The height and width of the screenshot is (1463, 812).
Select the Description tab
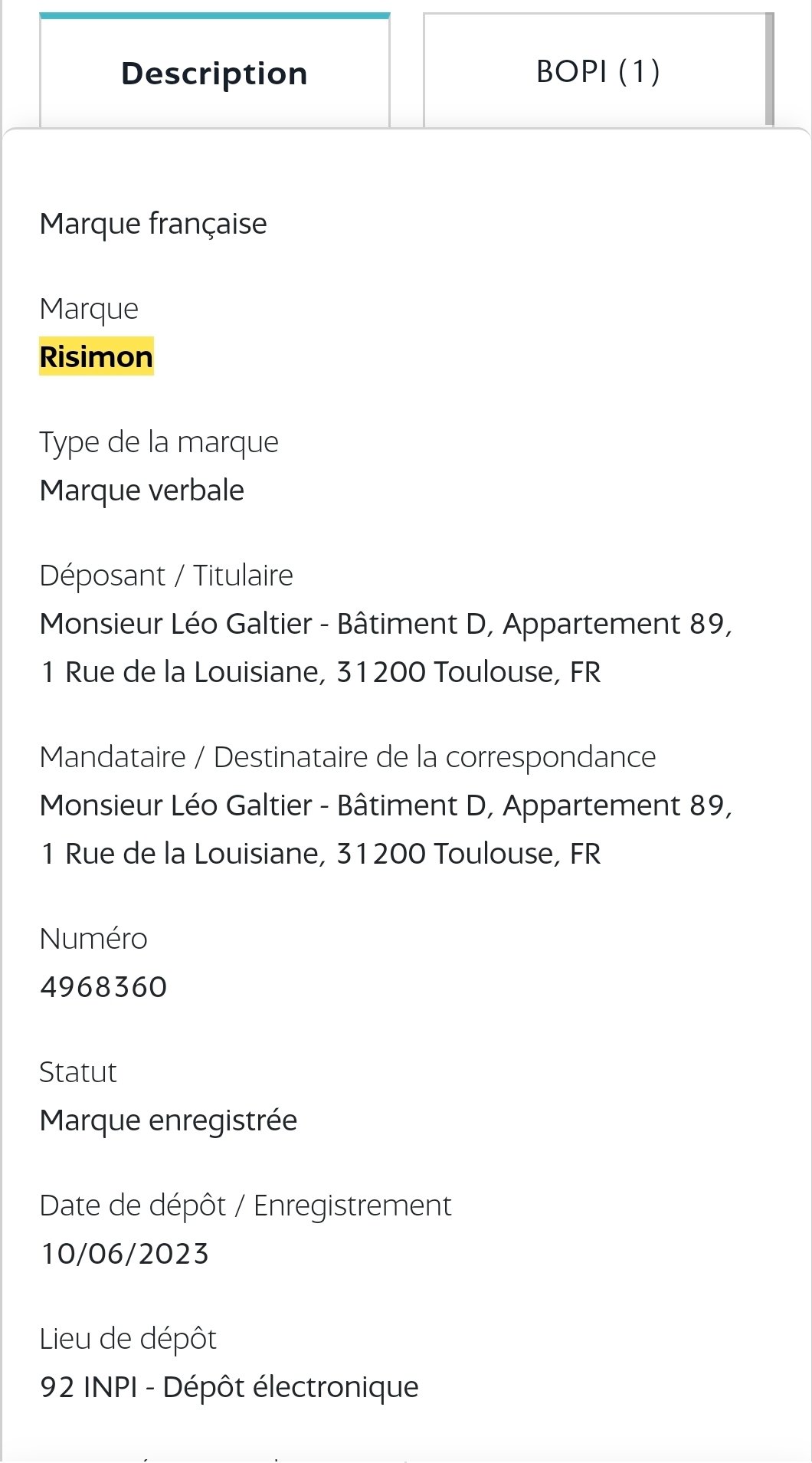click(214, 73)
